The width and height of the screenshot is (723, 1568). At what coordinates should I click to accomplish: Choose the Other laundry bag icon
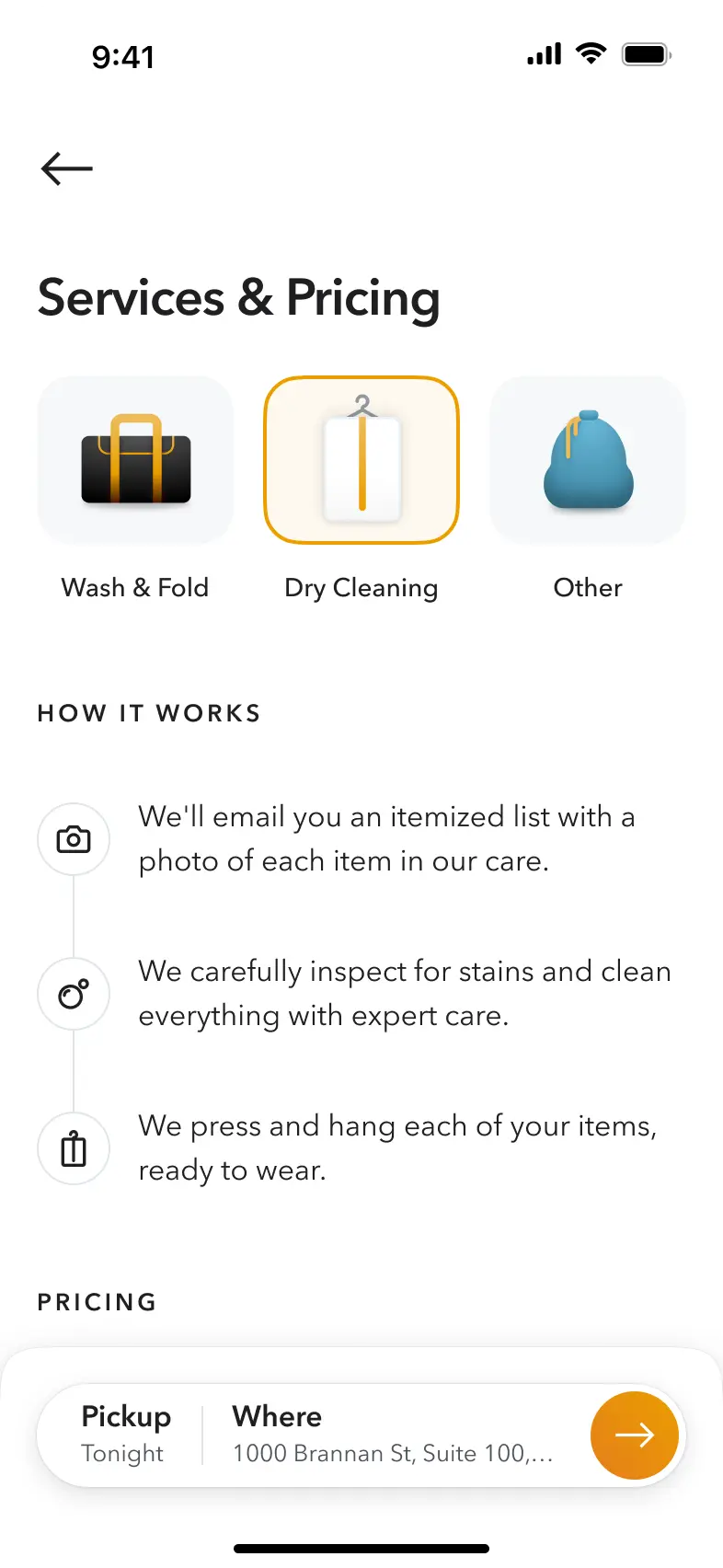(587, 460)
